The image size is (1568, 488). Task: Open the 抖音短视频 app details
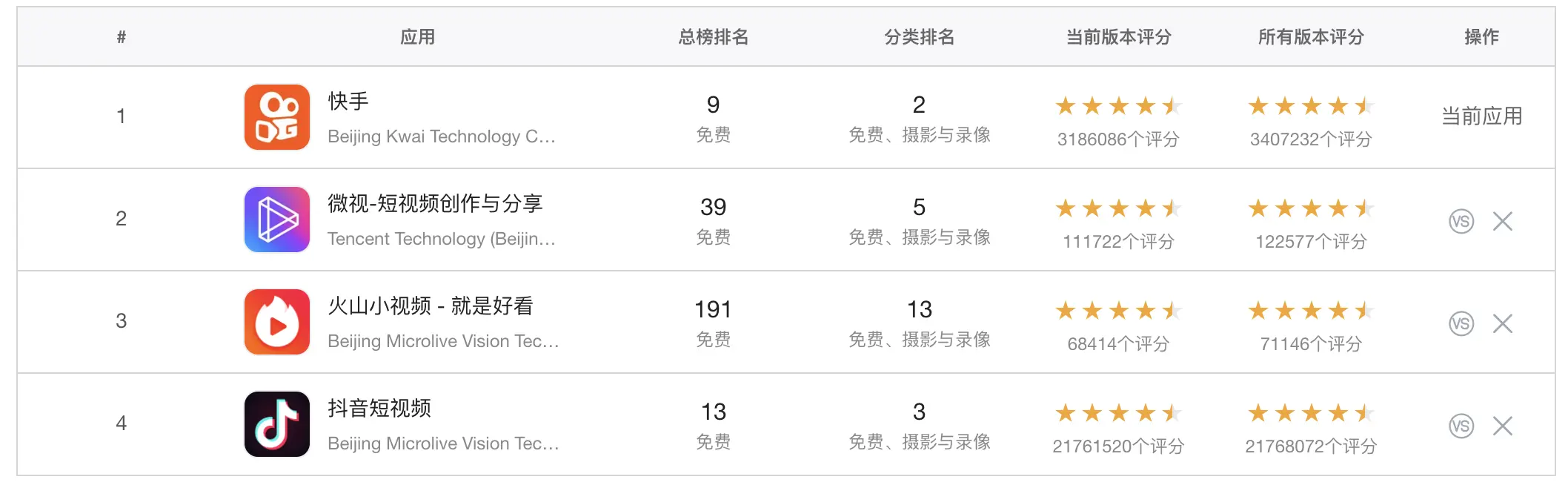(x=379, y=409)
